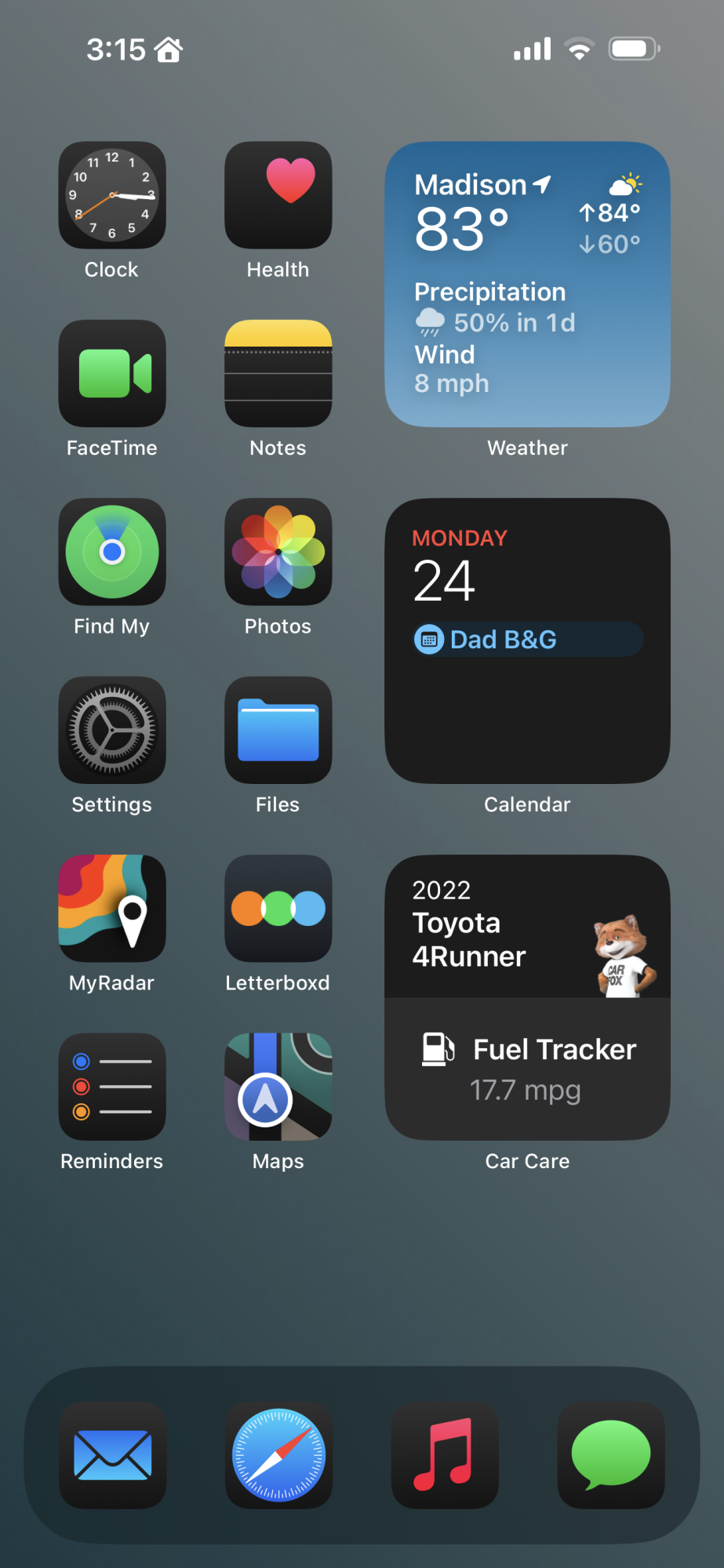
Task: Launch the MyRadar app
Action: pyautogui.click(x=112, y=909)
